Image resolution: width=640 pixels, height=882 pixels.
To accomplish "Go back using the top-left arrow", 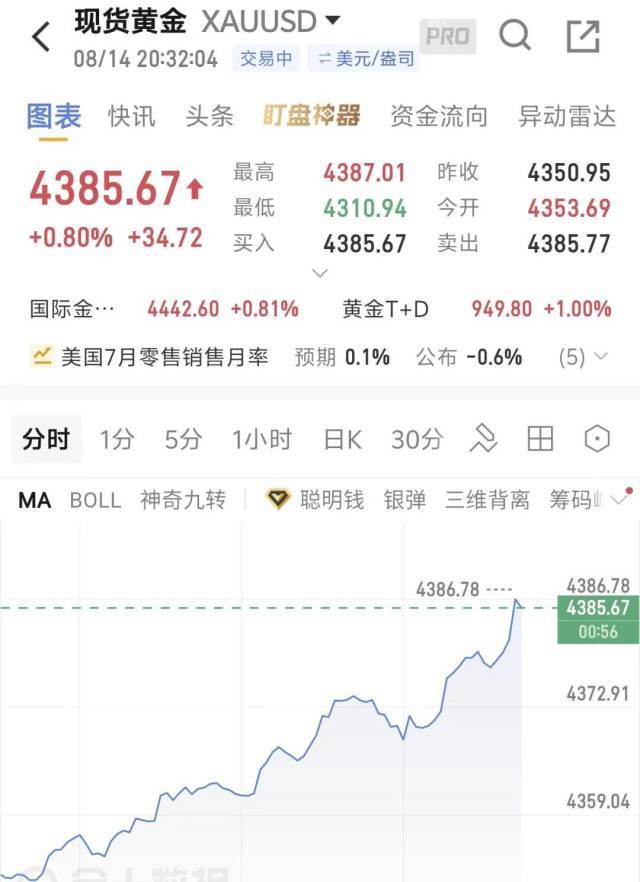I will pos(42,37).
